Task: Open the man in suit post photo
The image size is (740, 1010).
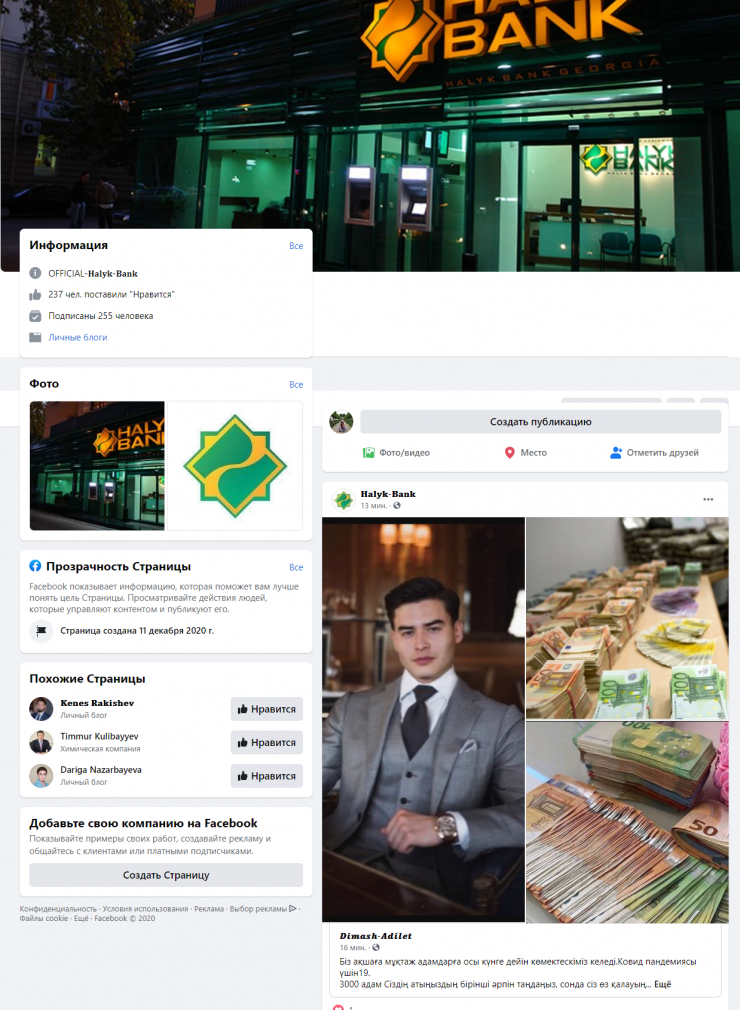Action: (x=423, y=719)
